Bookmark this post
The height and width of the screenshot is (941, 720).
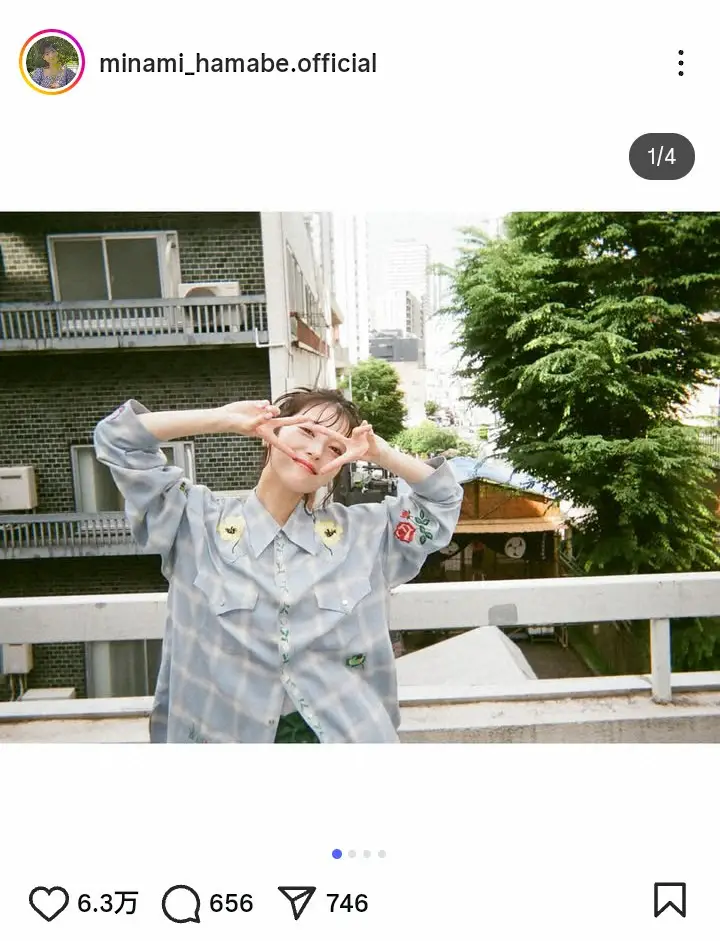point(670,900)
